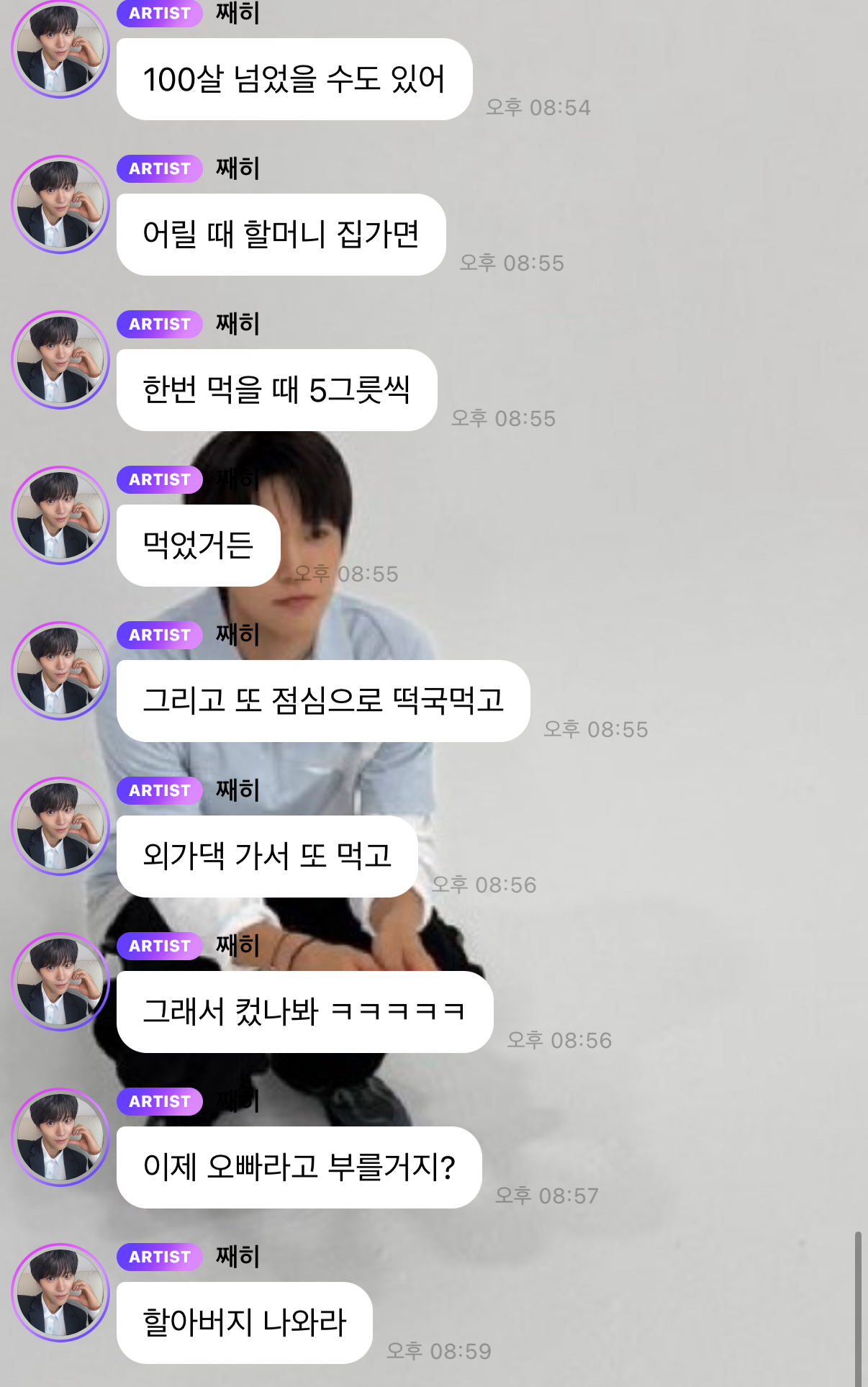The height and width of the screenshot is (1387, 868).
Task: Click the ARTIST badge above '한번 먹을 때 5그릇씩'
Action: 159,324
